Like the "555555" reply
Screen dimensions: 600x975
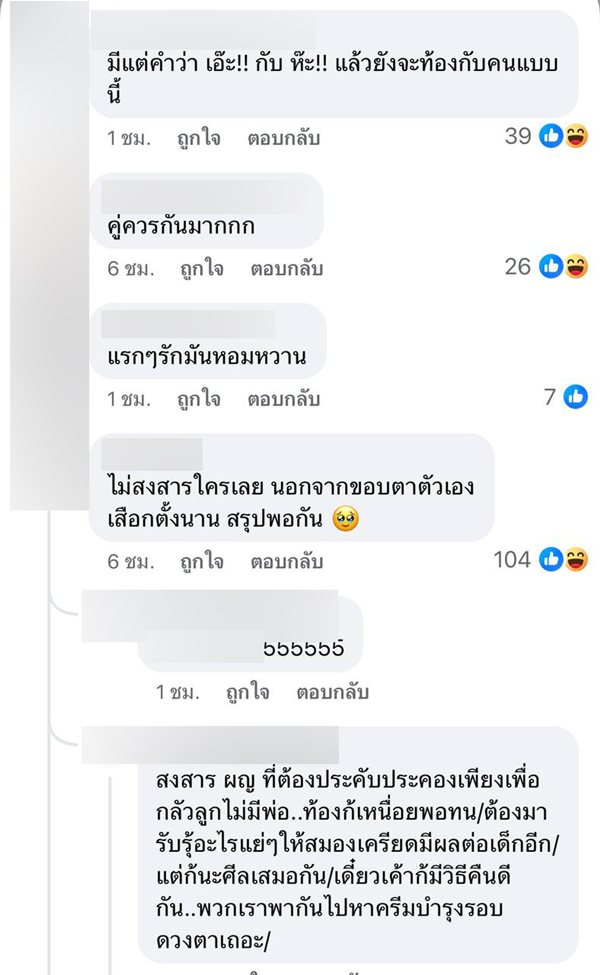[x=249, y=692]
